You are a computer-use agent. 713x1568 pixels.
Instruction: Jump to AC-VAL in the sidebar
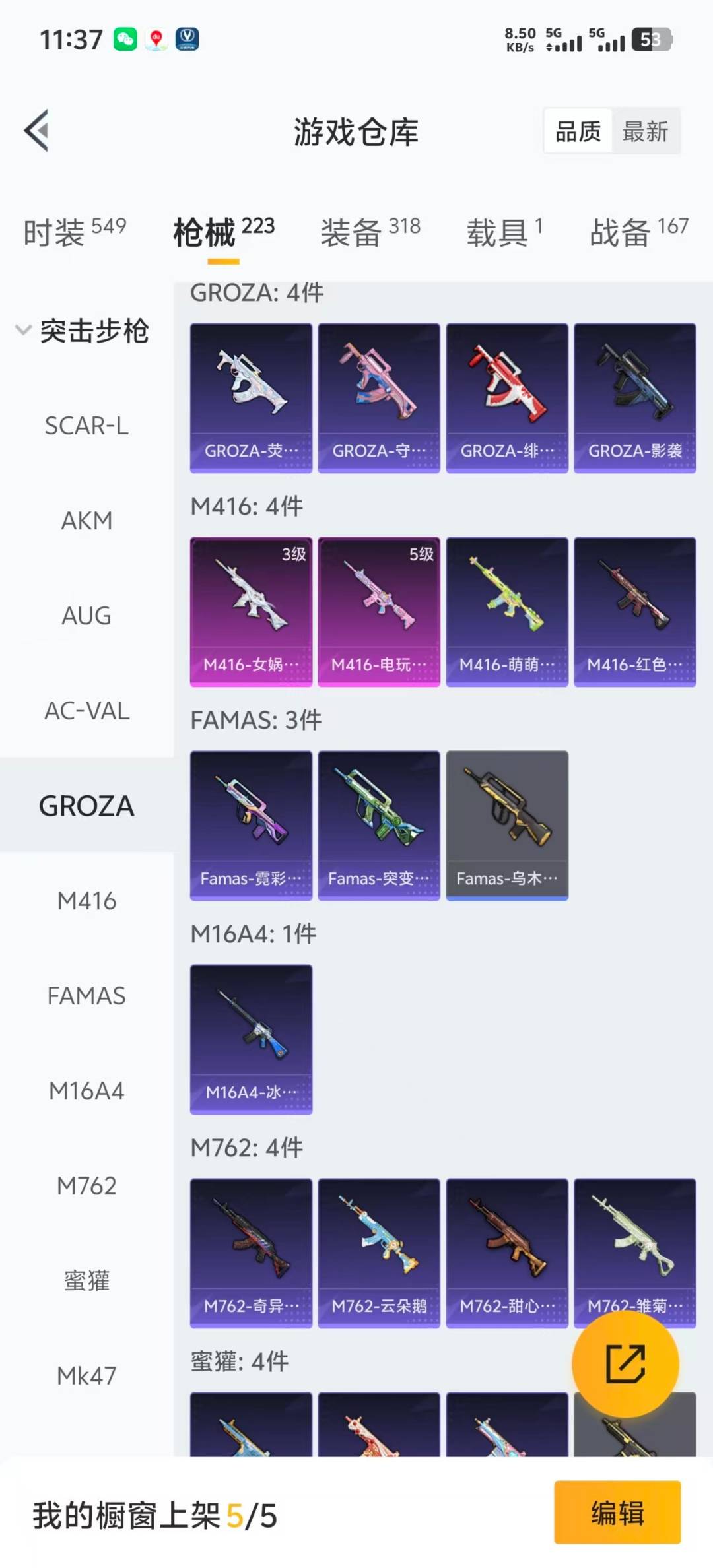pyautogui.click(x=86, y=711)
